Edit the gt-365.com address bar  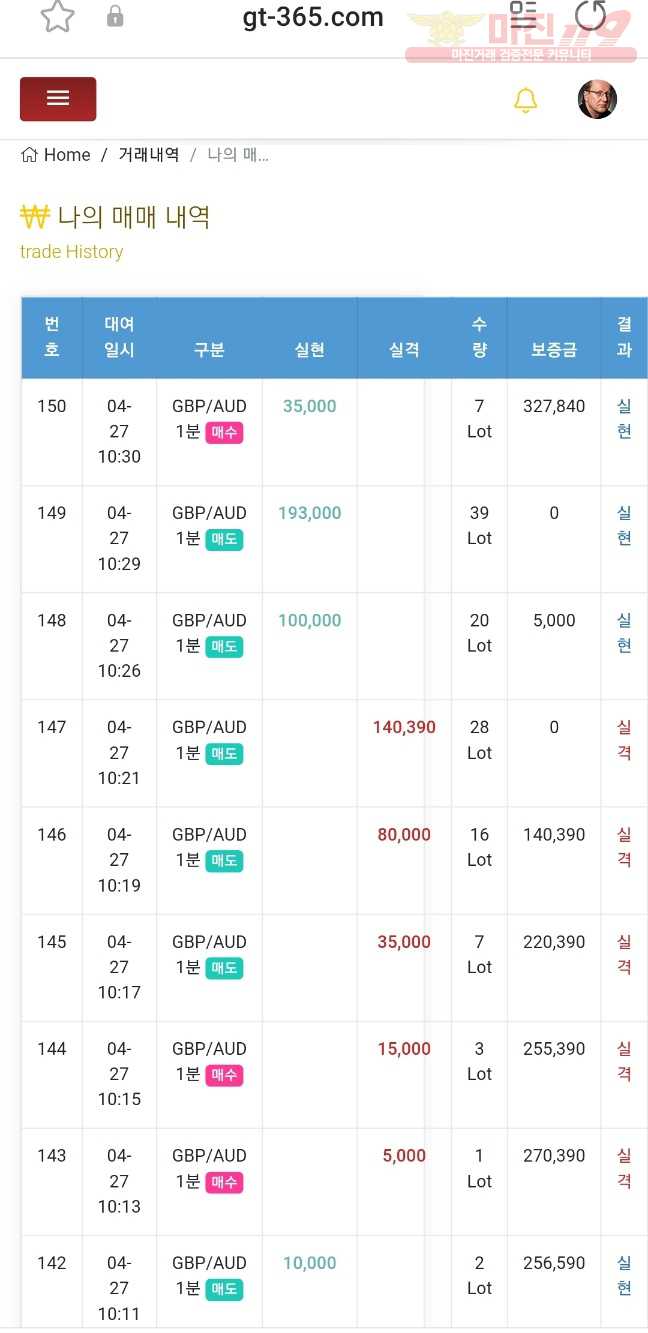(313, 17)
